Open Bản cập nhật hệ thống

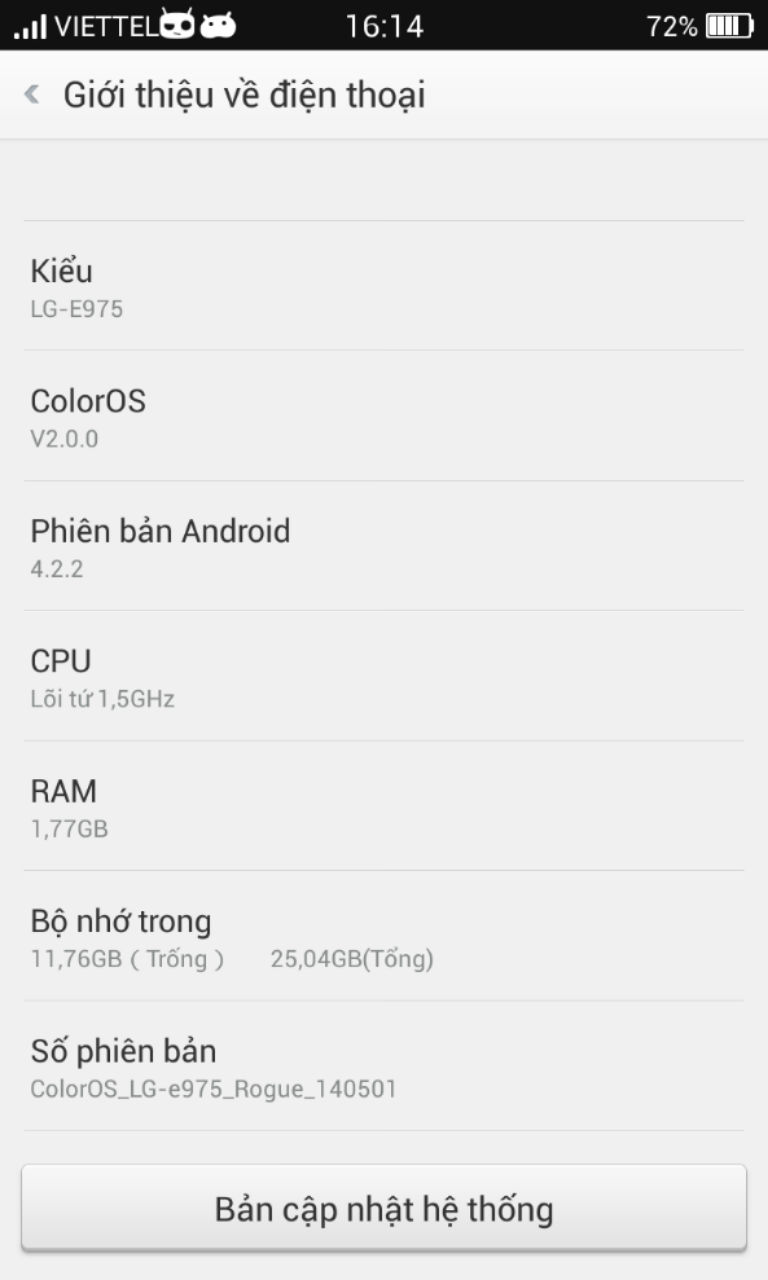(x=384, y=1208)
